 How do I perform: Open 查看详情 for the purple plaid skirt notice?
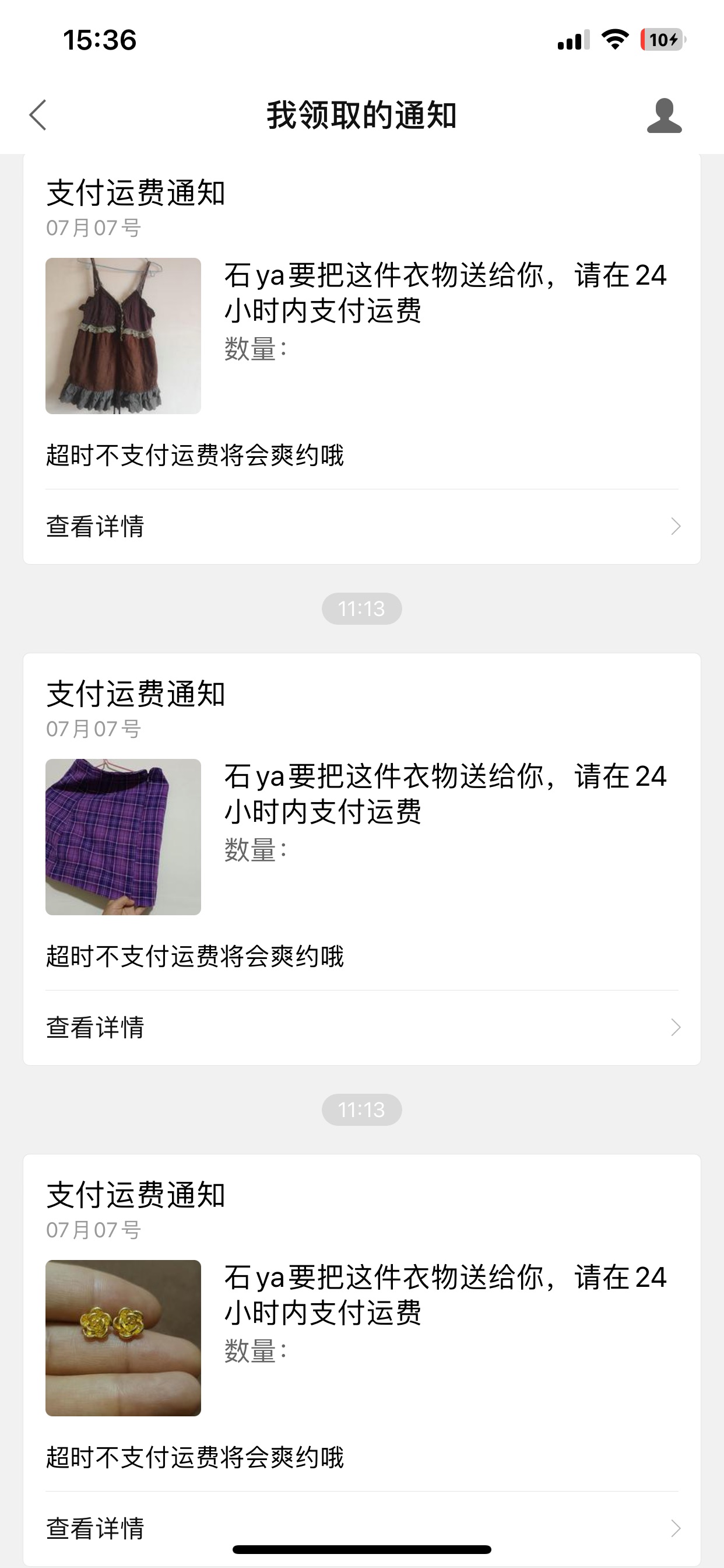point(362,1027)
